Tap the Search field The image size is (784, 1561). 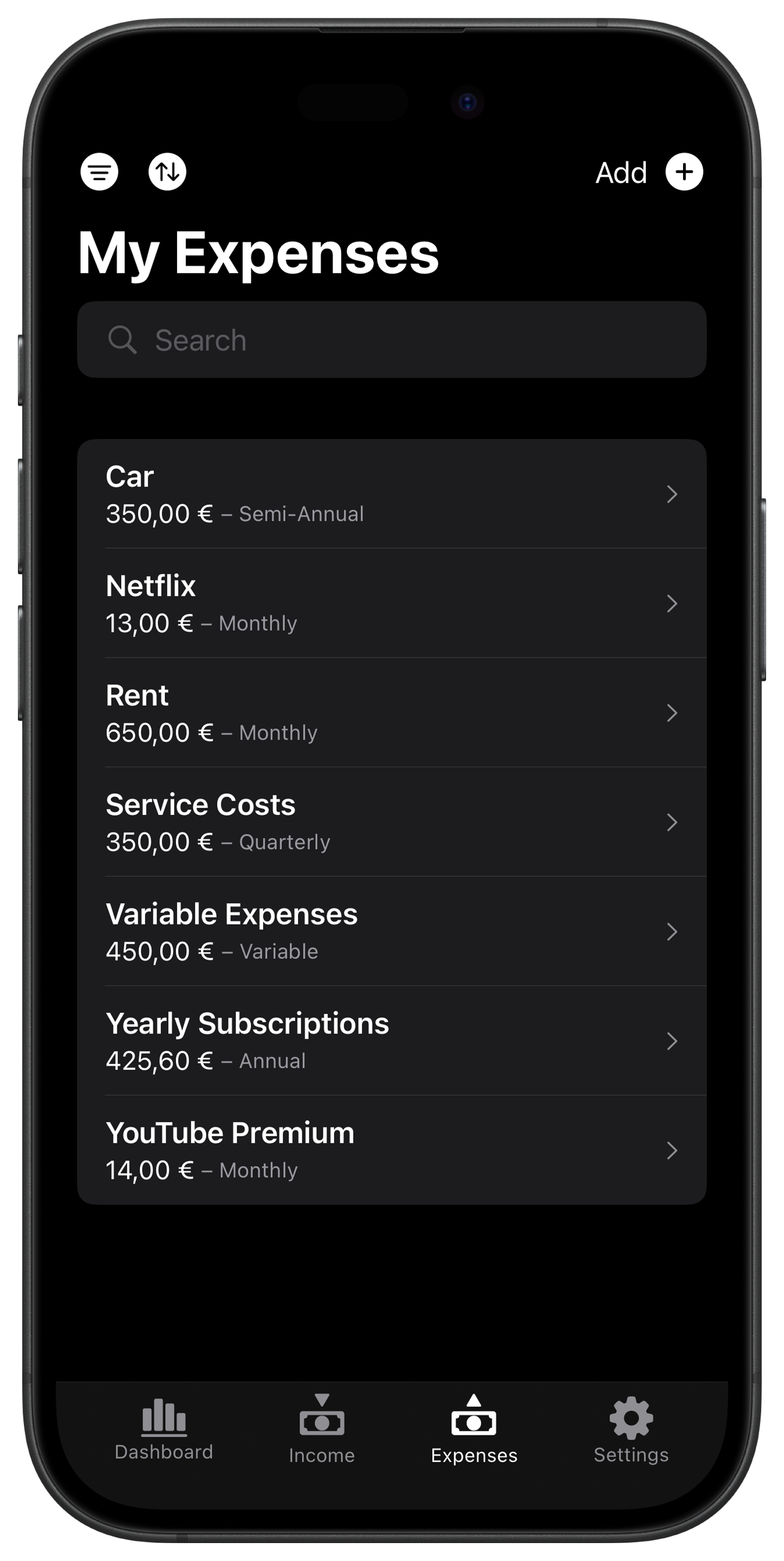(391, 340)
